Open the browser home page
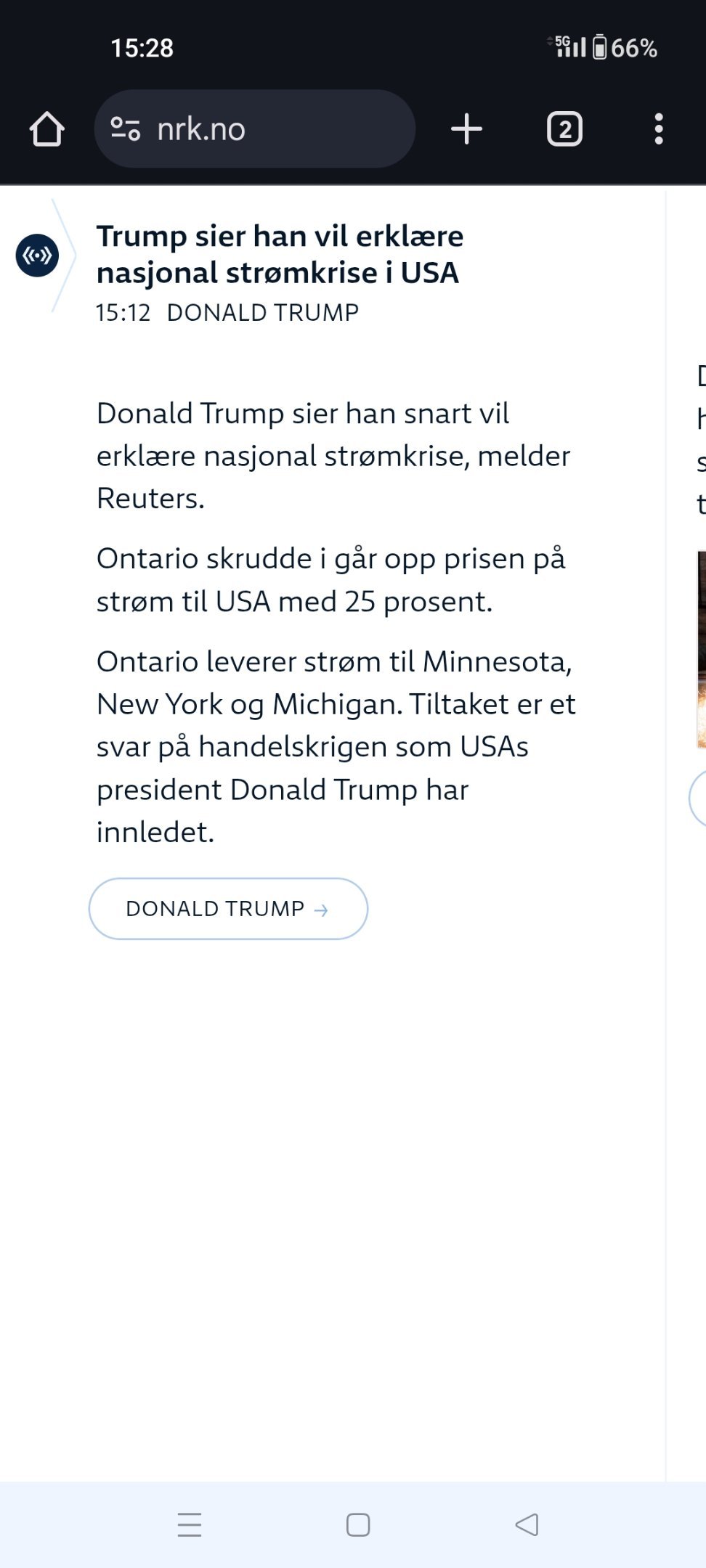Viewport: 706px width, 1568px height. (47, 129)
